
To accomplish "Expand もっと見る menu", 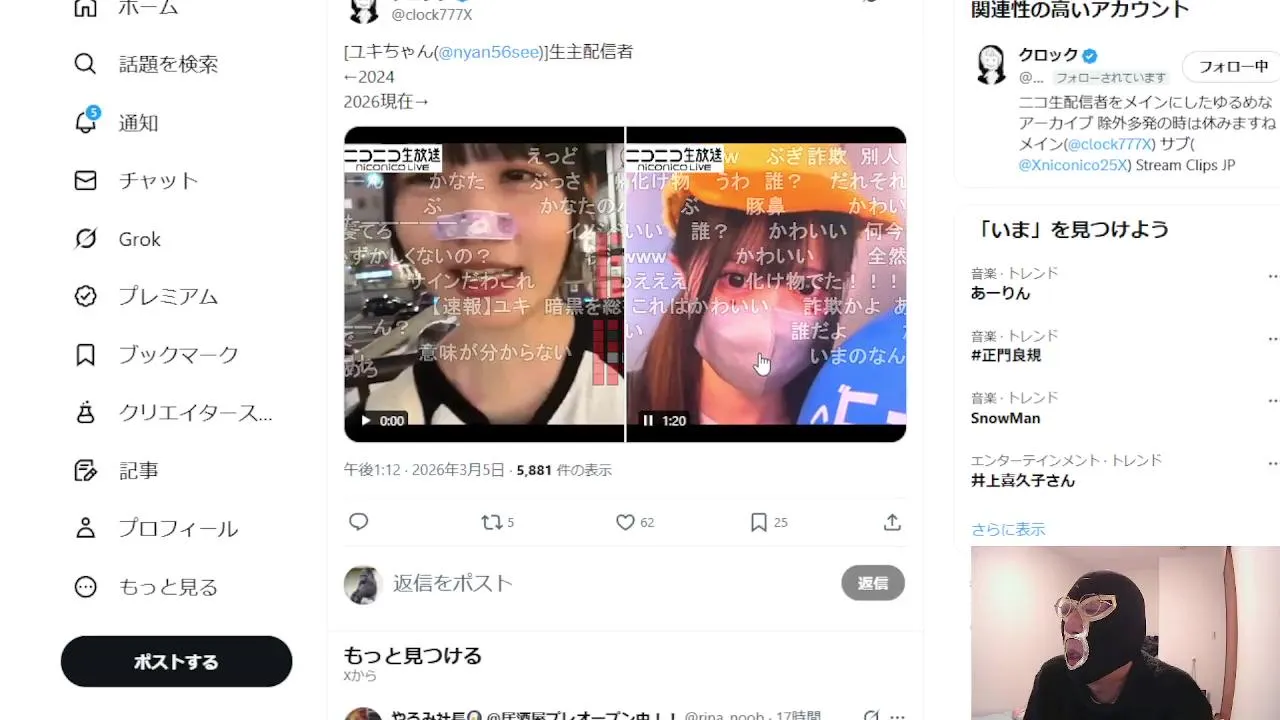I will (x=167, y=587).
